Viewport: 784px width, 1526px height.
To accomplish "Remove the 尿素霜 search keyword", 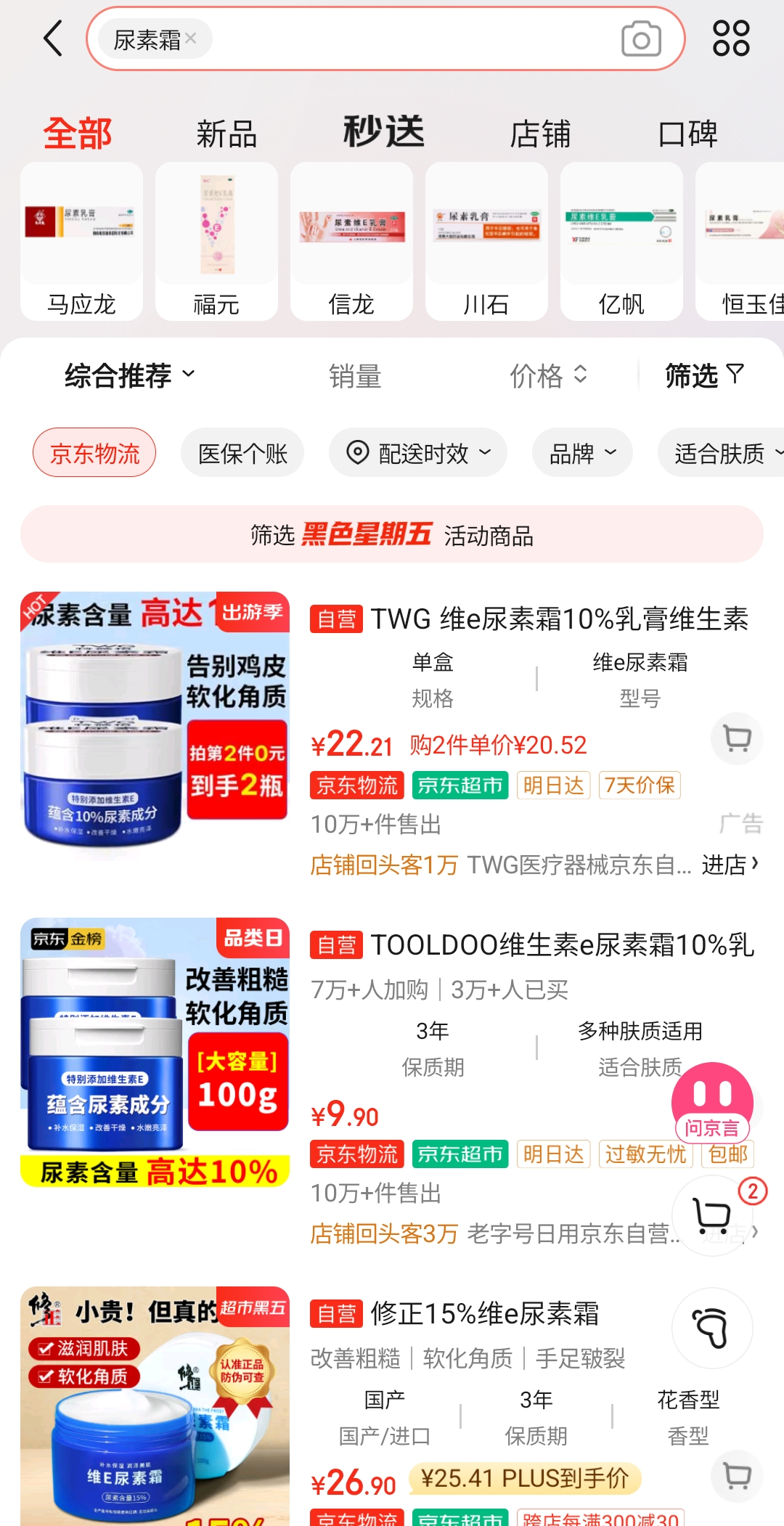I will coord(191,38).
